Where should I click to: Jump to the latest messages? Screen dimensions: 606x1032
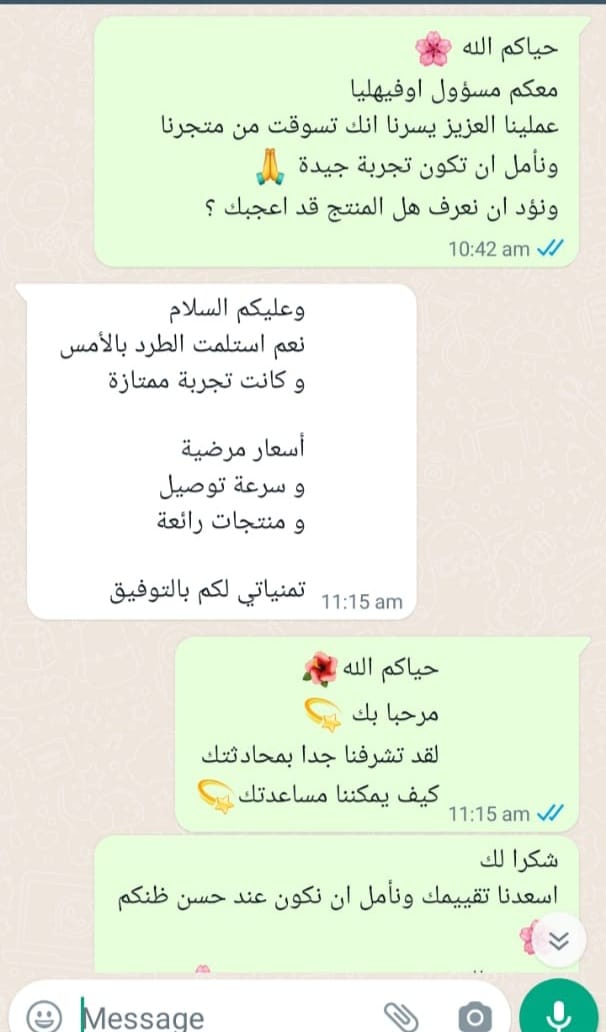point(561,938)
